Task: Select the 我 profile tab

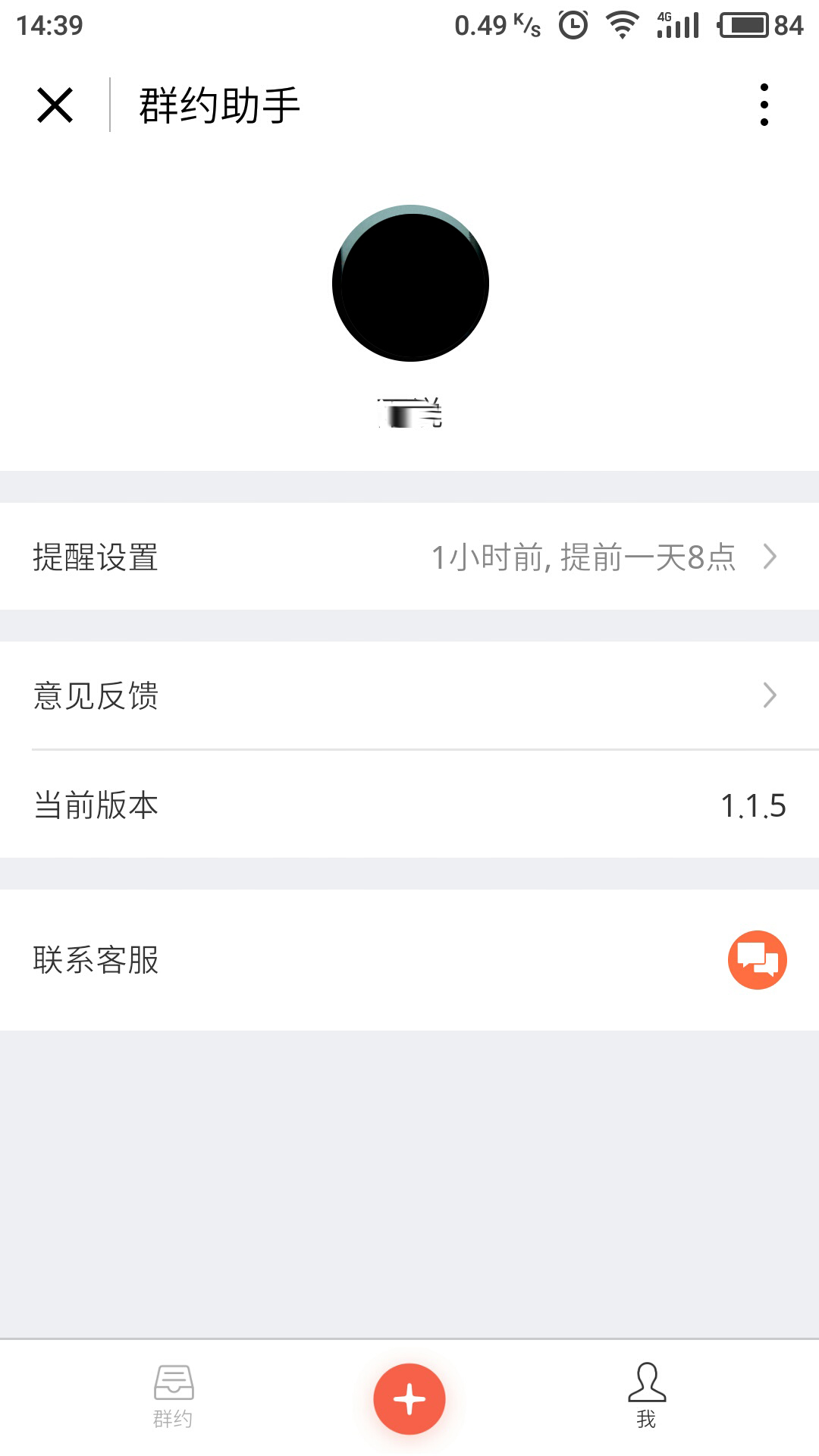Action: (x=646, y=1396)
